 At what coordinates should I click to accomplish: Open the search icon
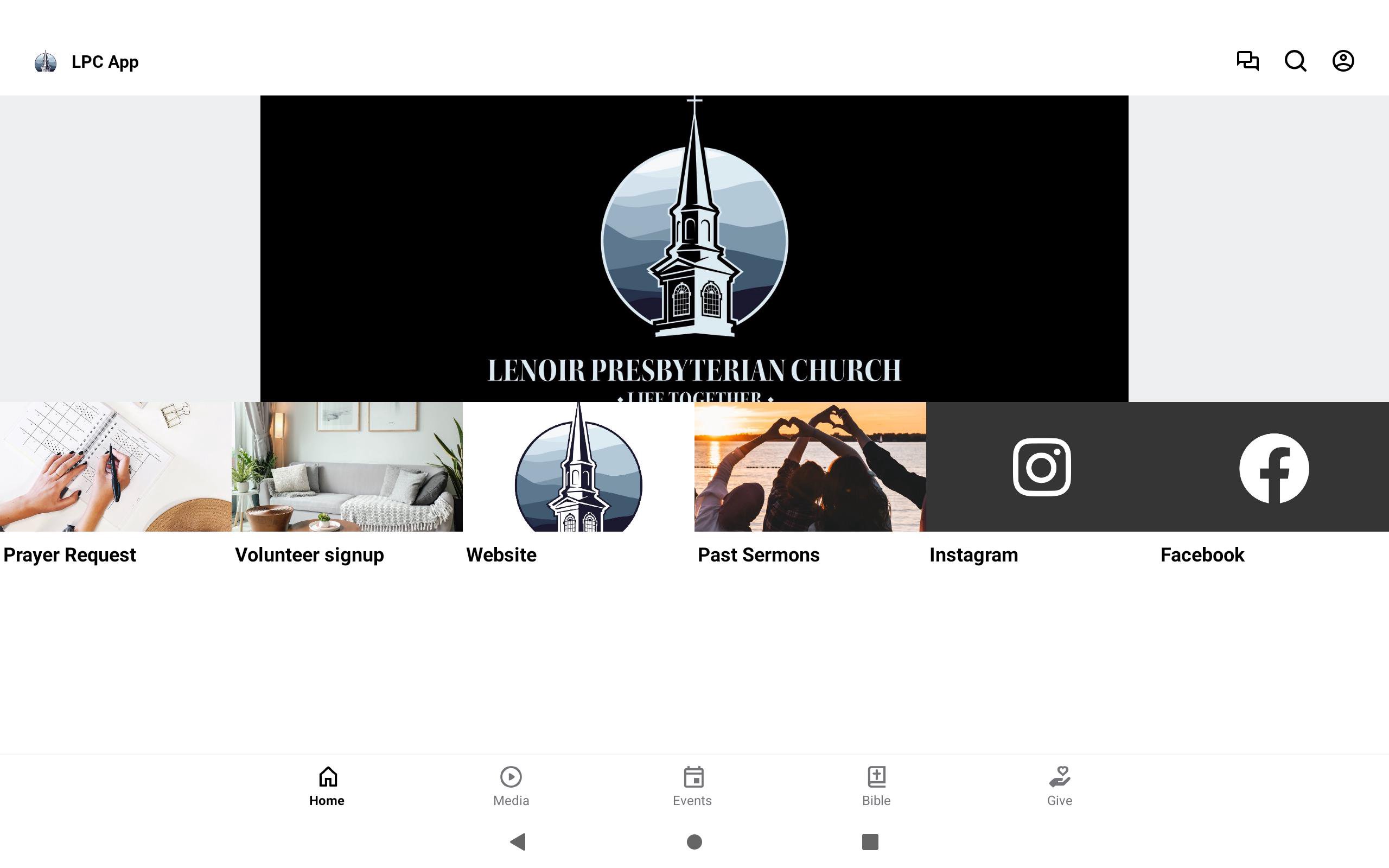click(1295, 61)
